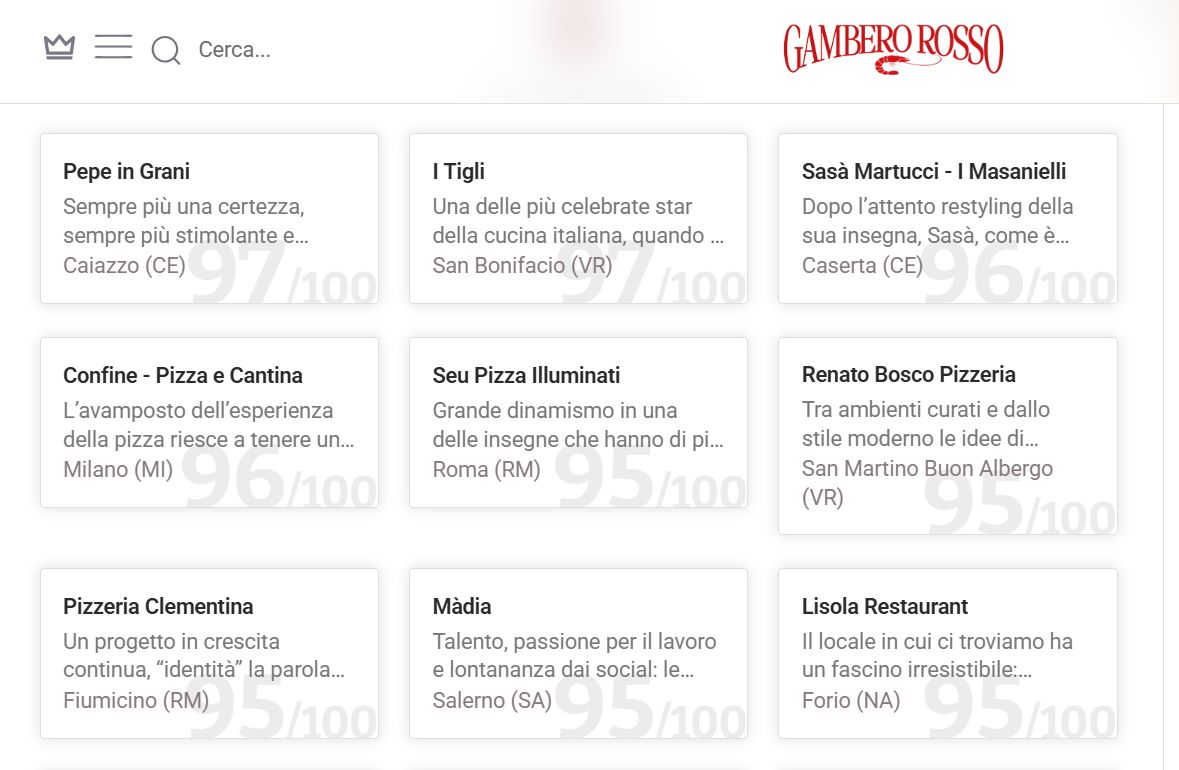Open the premium crown icon
Screen dimensions: 1179x770
tap(60, 47)
